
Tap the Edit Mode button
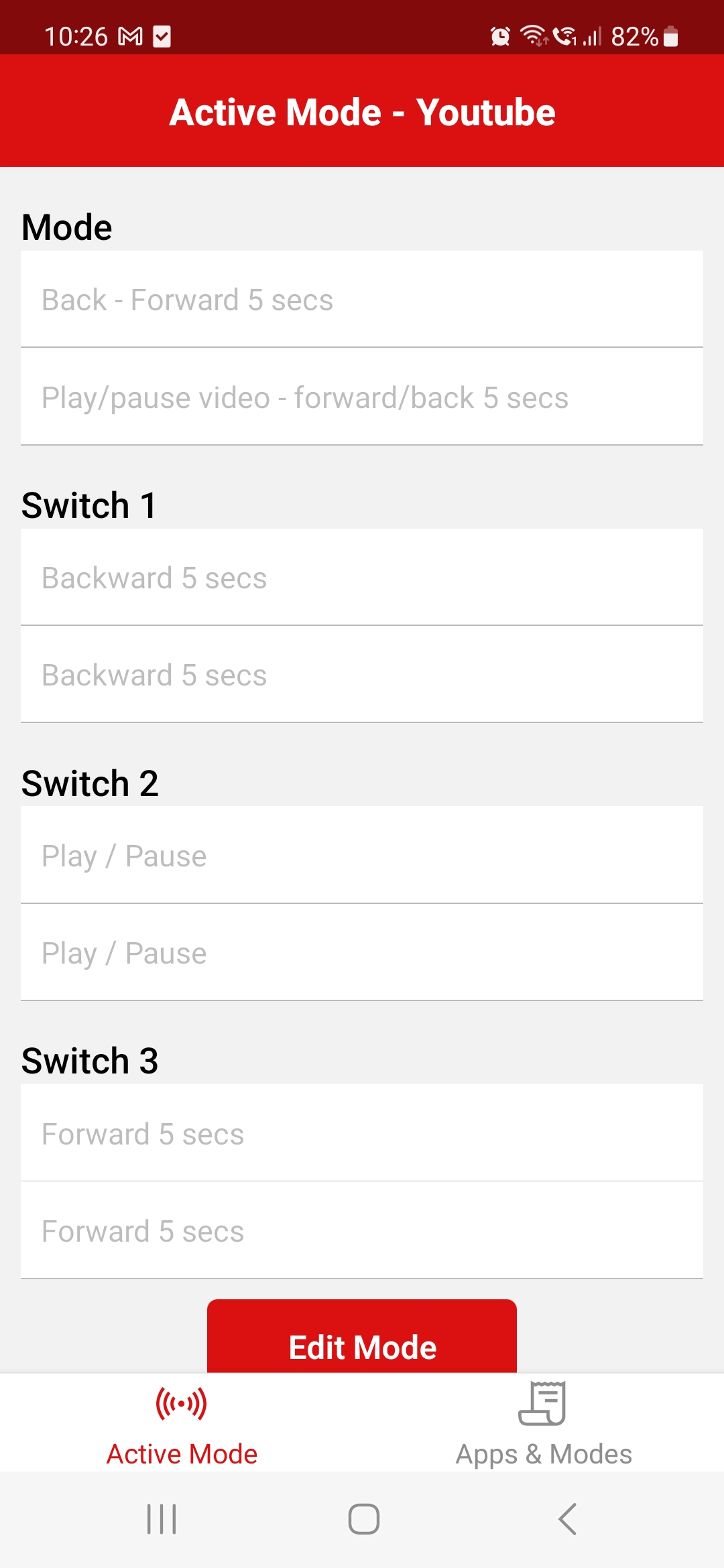(362, 1336)
